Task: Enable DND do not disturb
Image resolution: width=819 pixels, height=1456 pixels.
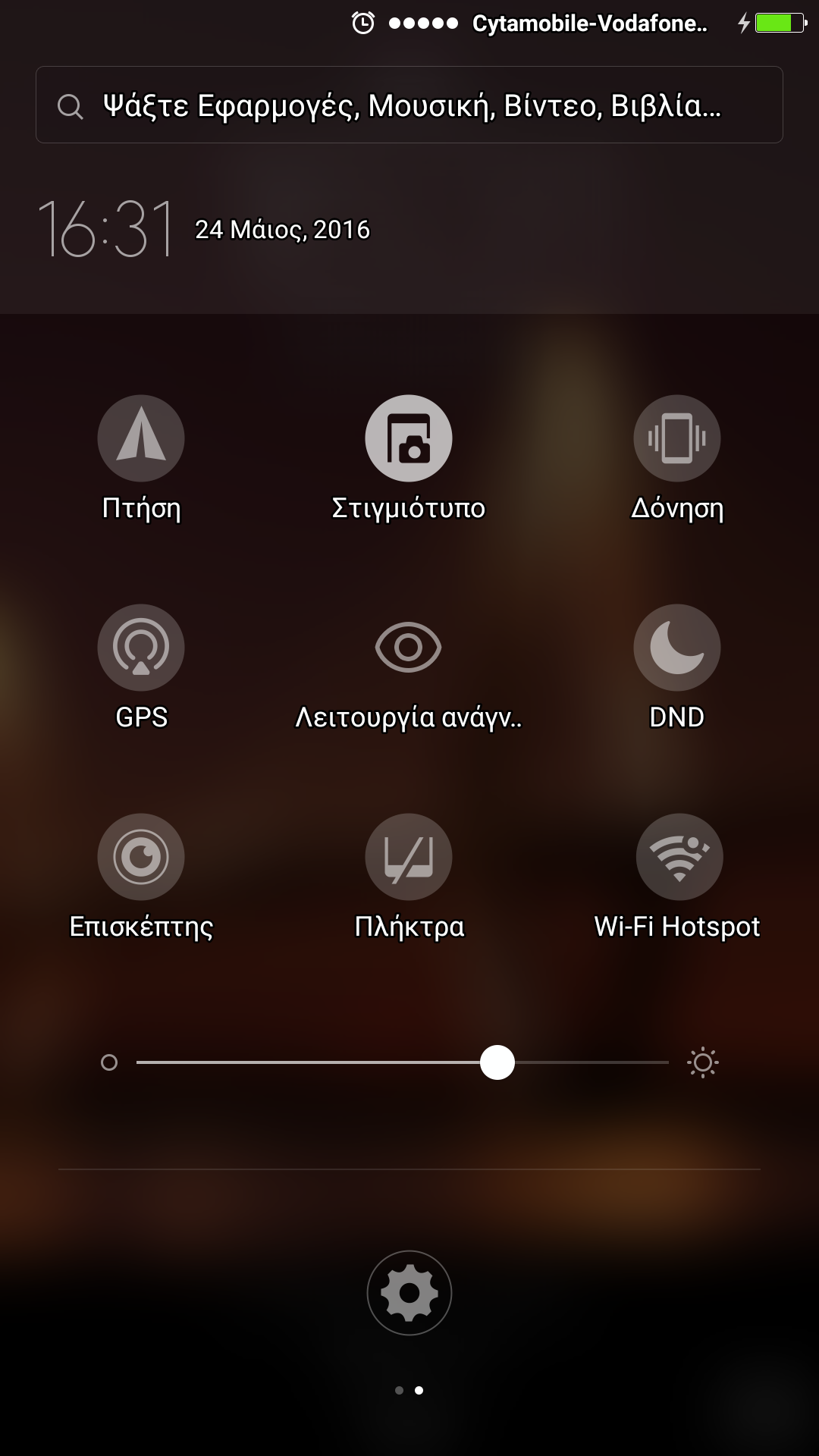Action: (x=676, y=648)
